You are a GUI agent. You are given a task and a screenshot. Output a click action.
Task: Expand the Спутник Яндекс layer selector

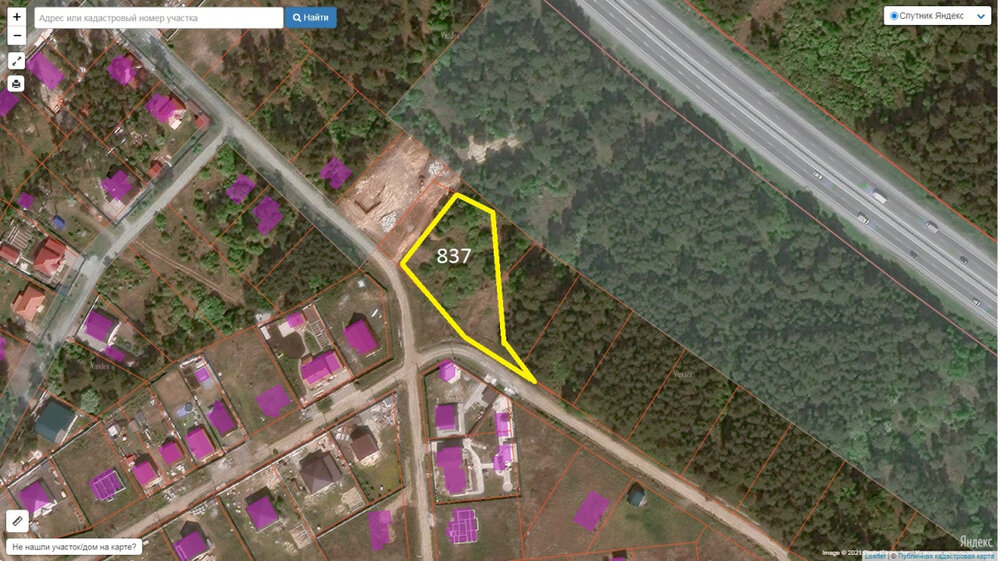point(979,17)
